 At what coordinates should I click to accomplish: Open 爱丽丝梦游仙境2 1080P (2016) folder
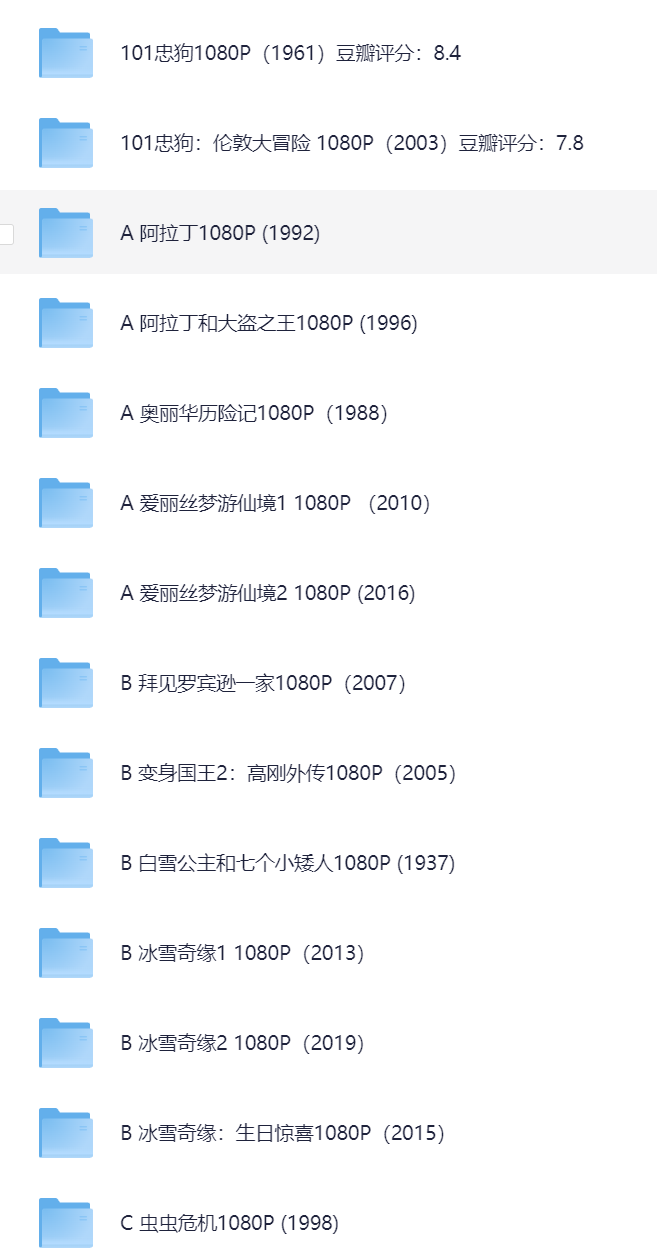tap(267, 594)
